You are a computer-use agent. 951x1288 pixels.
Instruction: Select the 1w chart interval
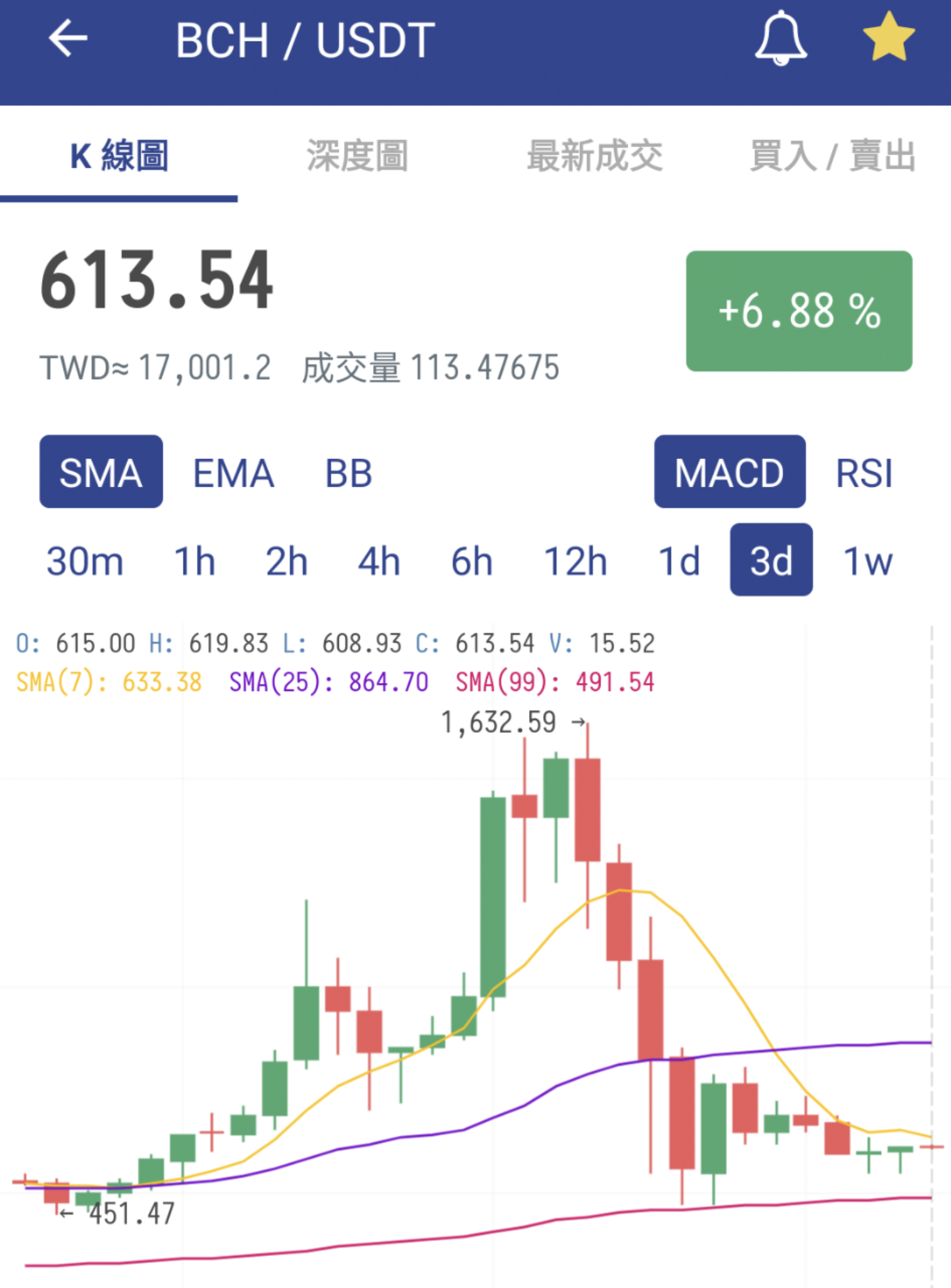868,561
